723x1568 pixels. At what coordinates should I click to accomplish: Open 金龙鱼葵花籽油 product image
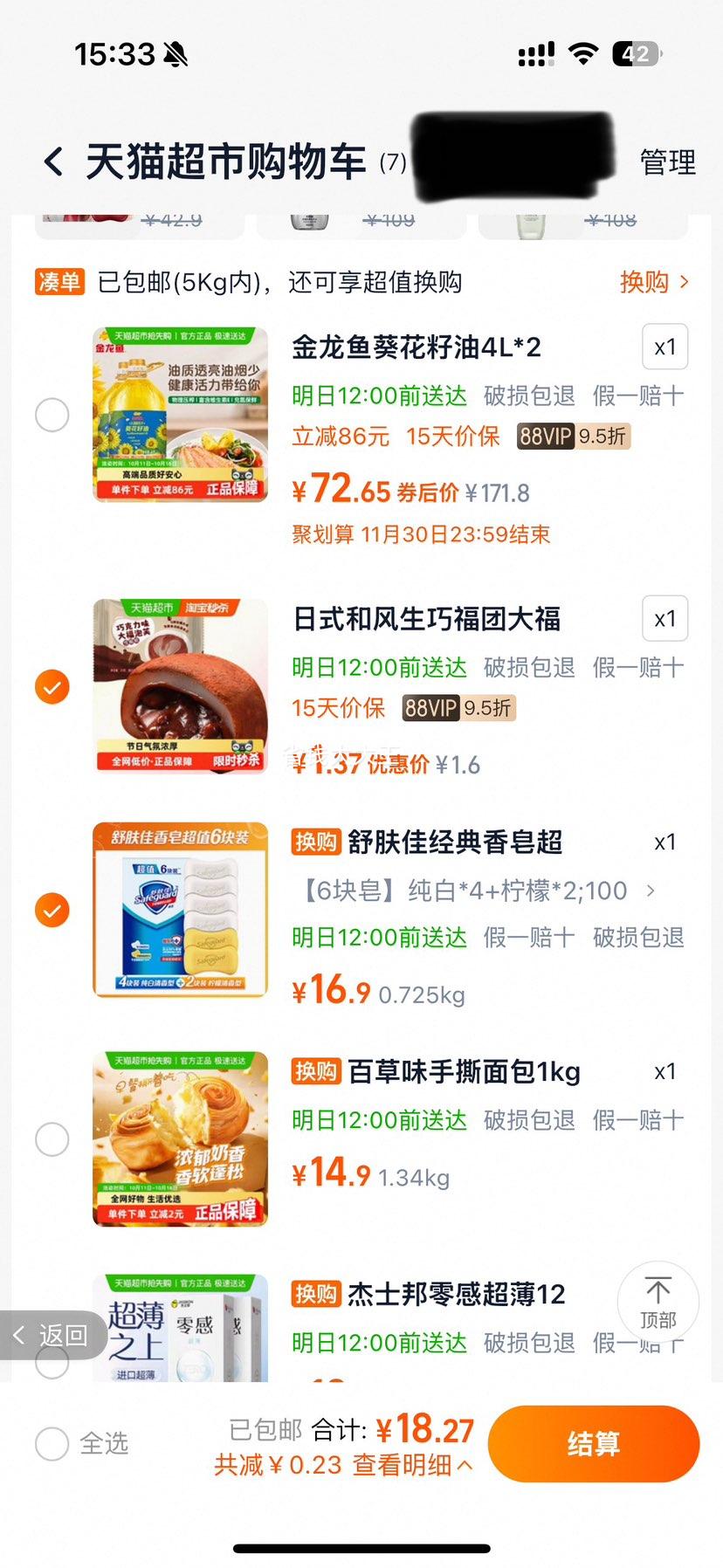(x=181, y=415)
